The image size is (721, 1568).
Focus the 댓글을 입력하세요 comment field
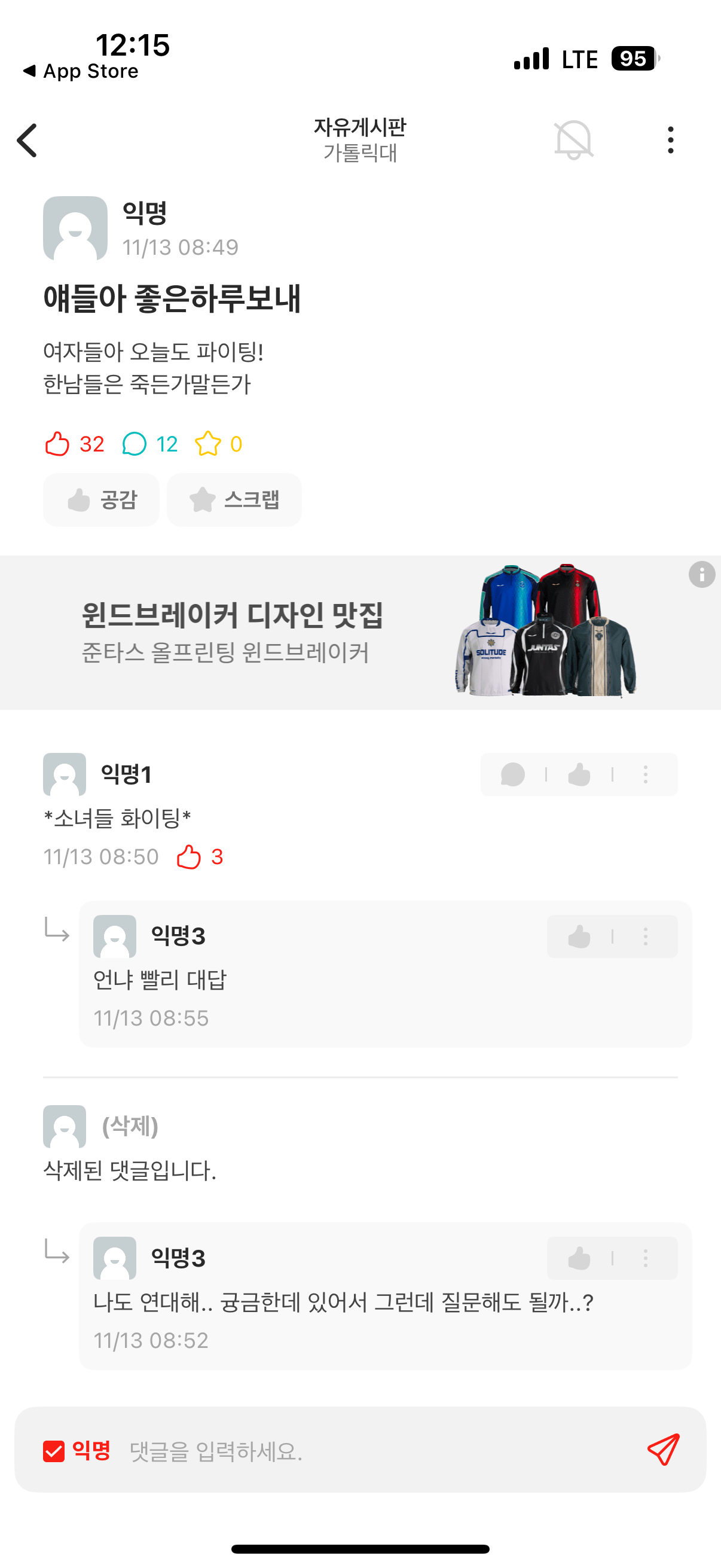pos(365,1451)
